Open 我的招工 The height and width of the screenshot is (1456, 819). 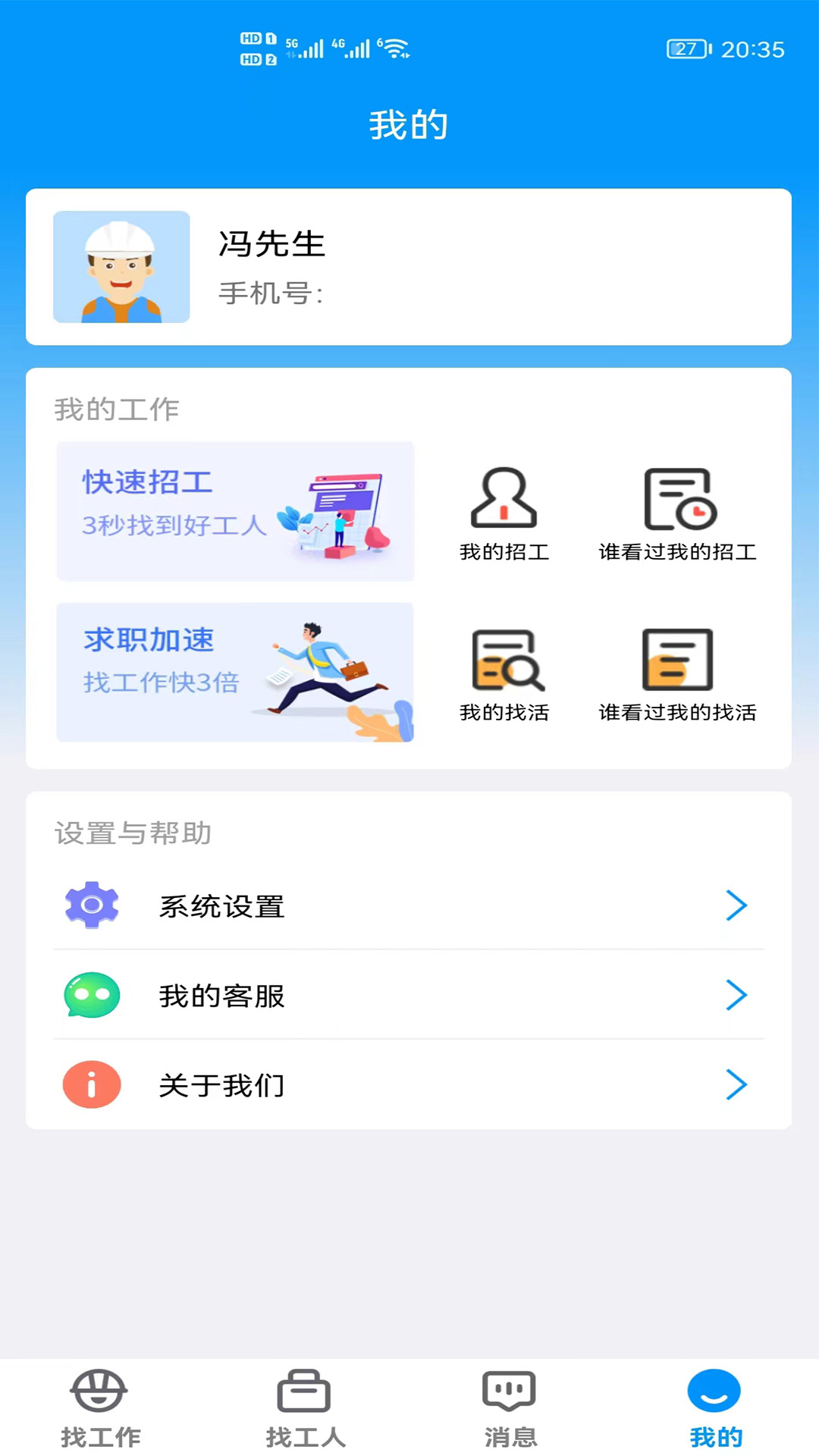coord(504,513)
